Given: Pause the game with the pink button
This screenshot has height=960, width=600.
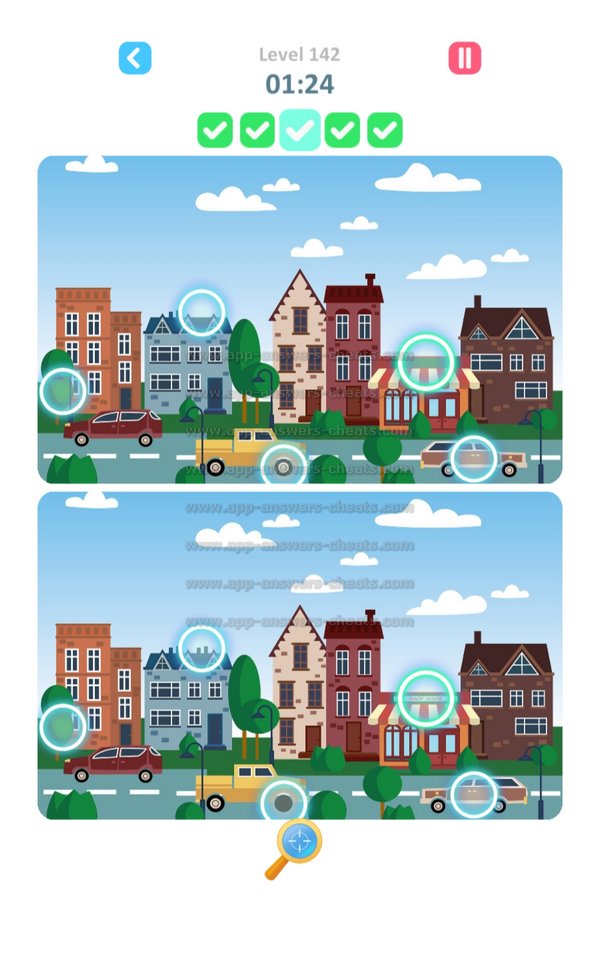Looking at the screenshot, I should (464, 58).
